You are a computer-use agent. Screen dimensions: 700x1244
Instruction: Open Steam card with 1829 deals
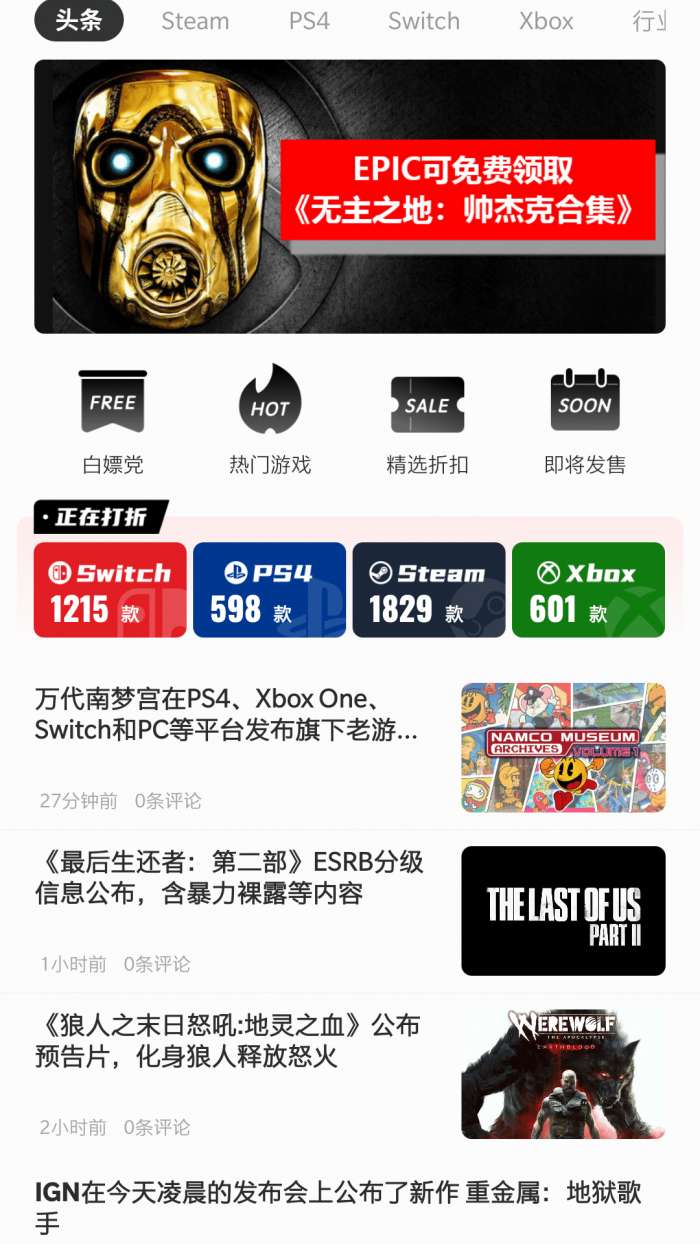[428, 590]
